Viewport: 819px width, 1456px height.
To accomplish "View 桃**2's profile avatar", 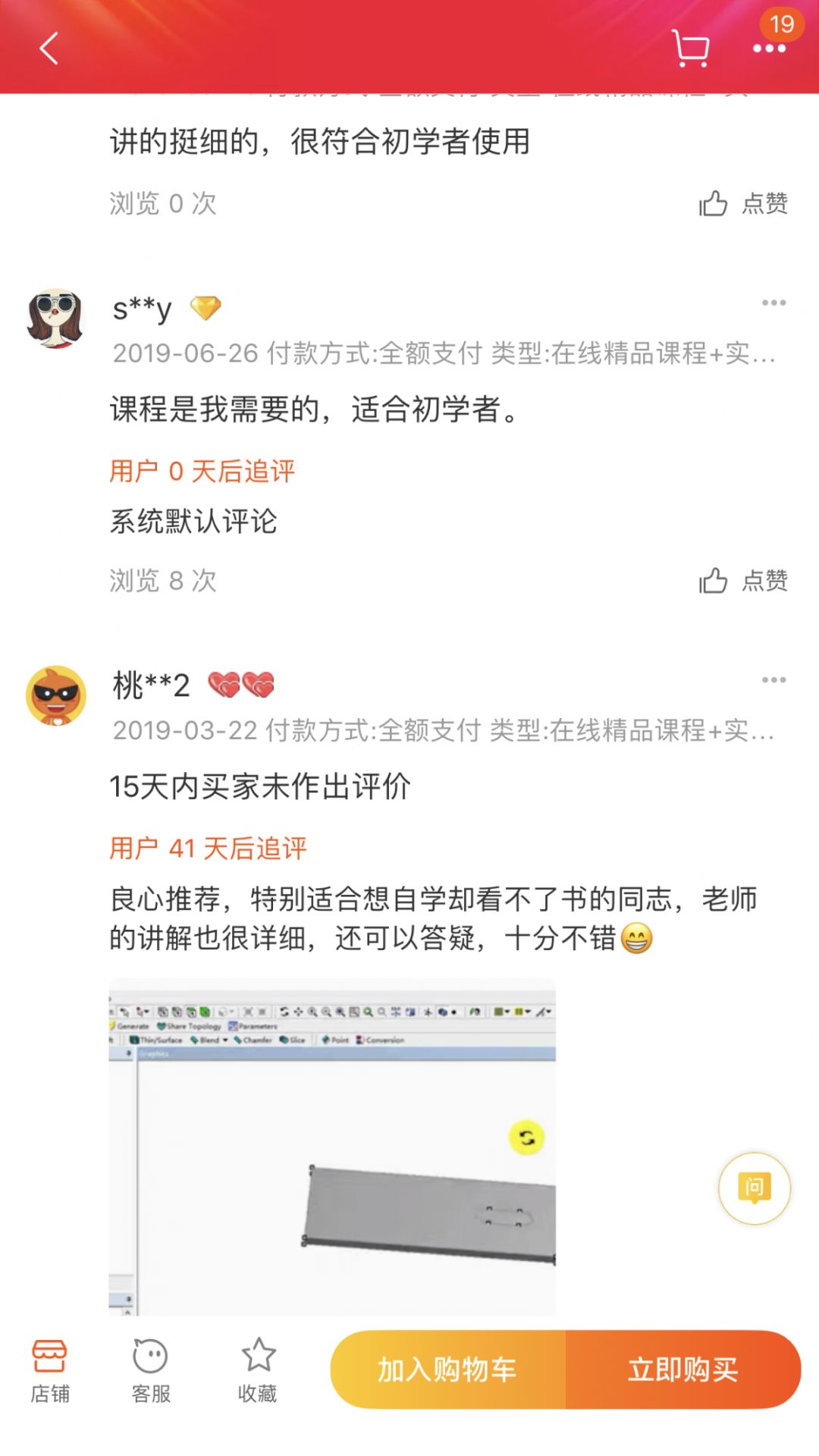I will (x=55, y=695).
